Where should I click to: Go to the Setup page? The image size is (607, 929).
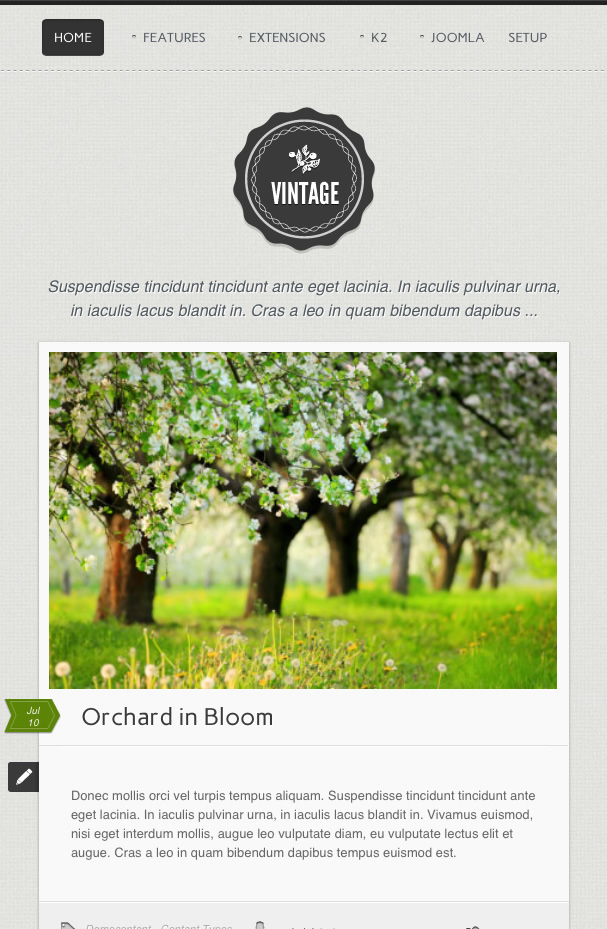527,38
